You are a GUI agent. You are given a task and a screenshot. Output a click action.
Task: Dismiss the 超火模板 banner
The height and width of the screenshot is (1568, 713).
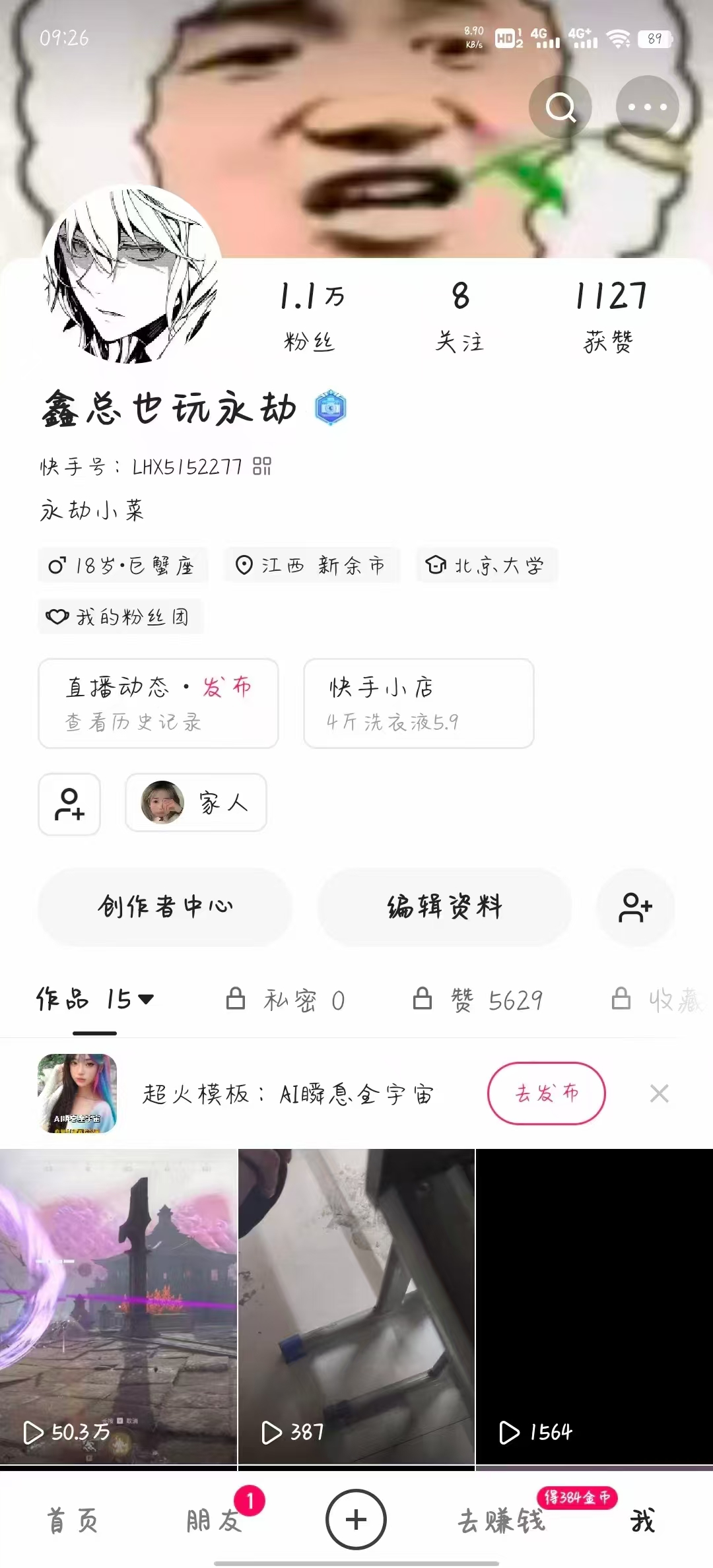(x=659, y=1094)
